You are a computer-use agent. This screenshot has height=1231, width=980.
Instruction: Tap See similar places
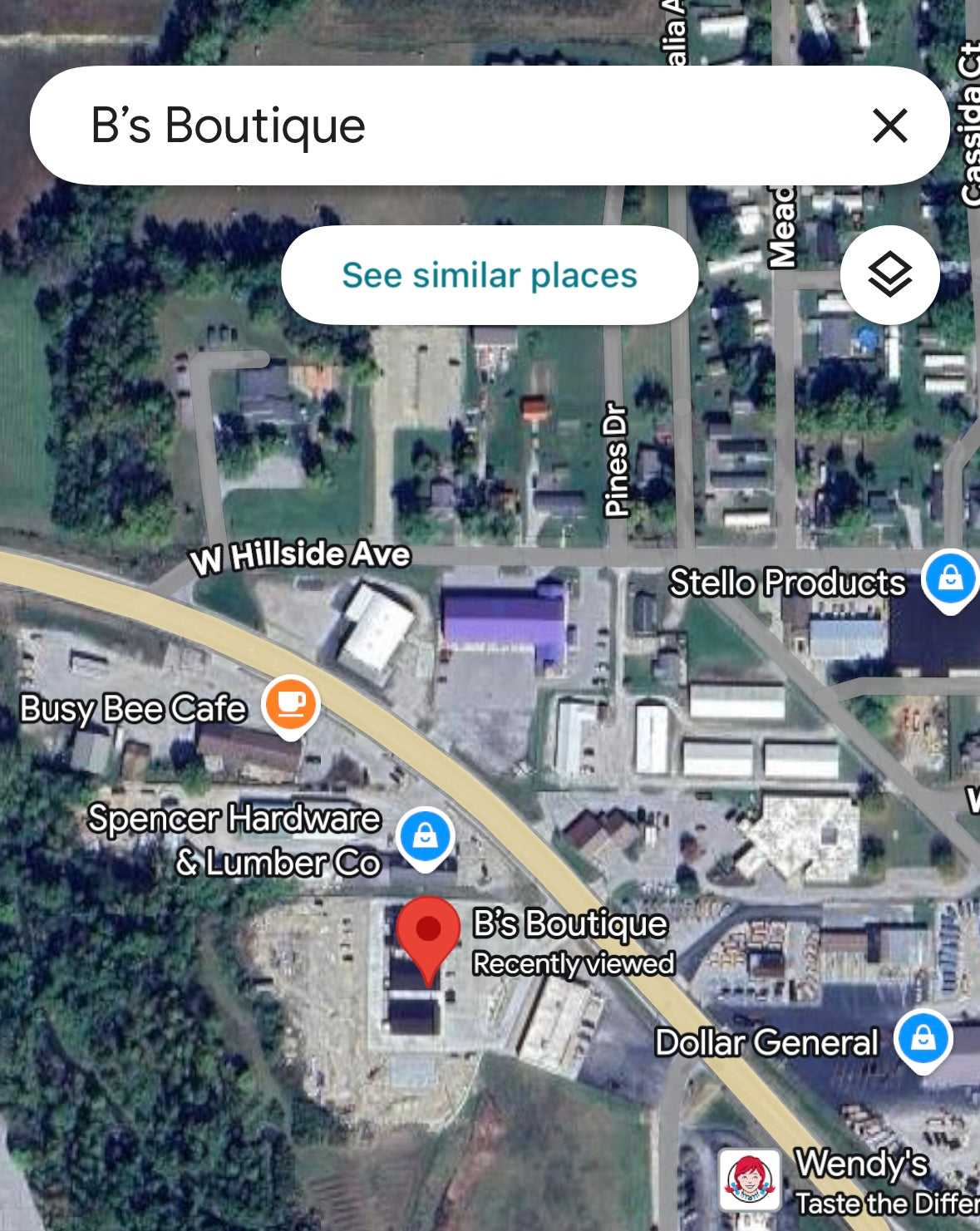point(490,275)
